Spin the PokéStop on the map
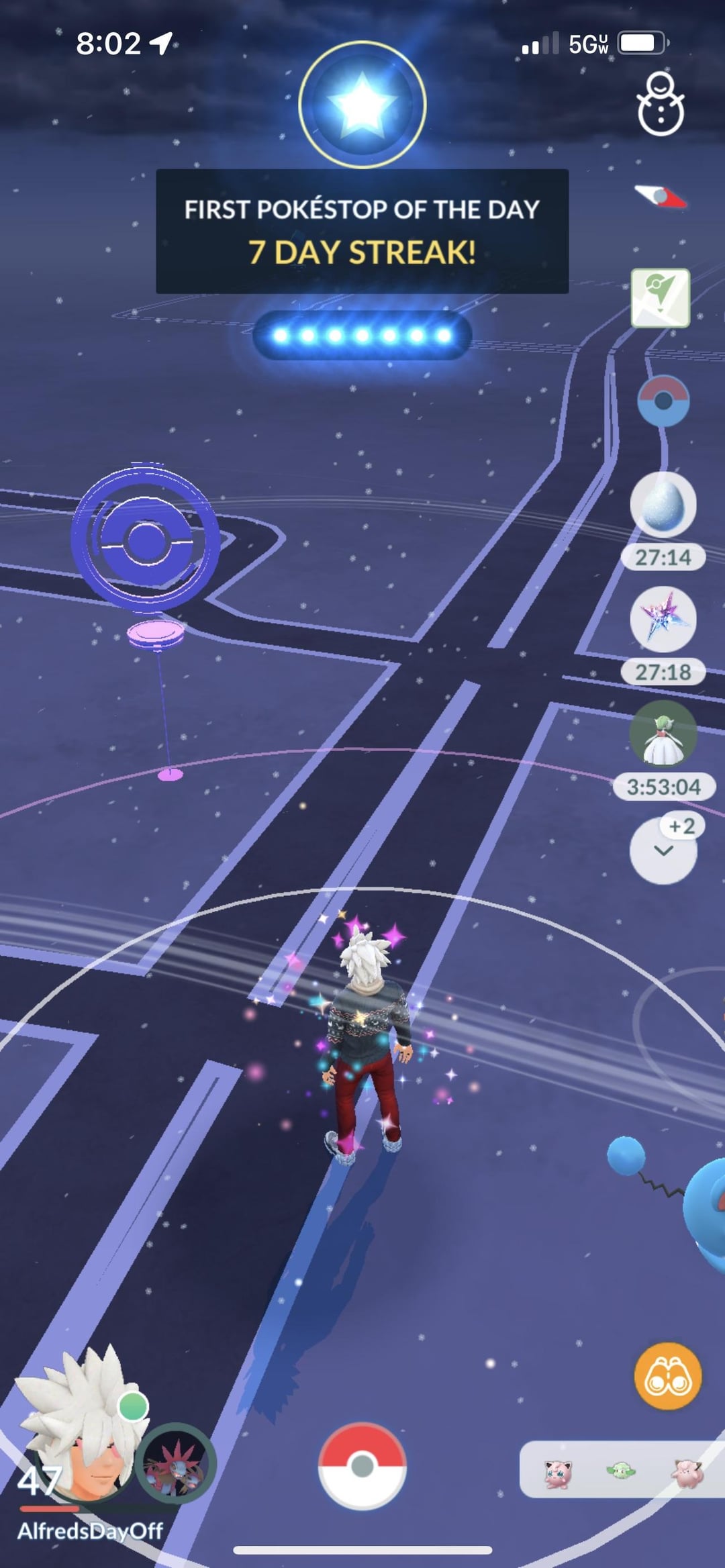Image resolution: width=725 pixels, height=1568 pixels. pyautogui.click(x=145, y=539)
